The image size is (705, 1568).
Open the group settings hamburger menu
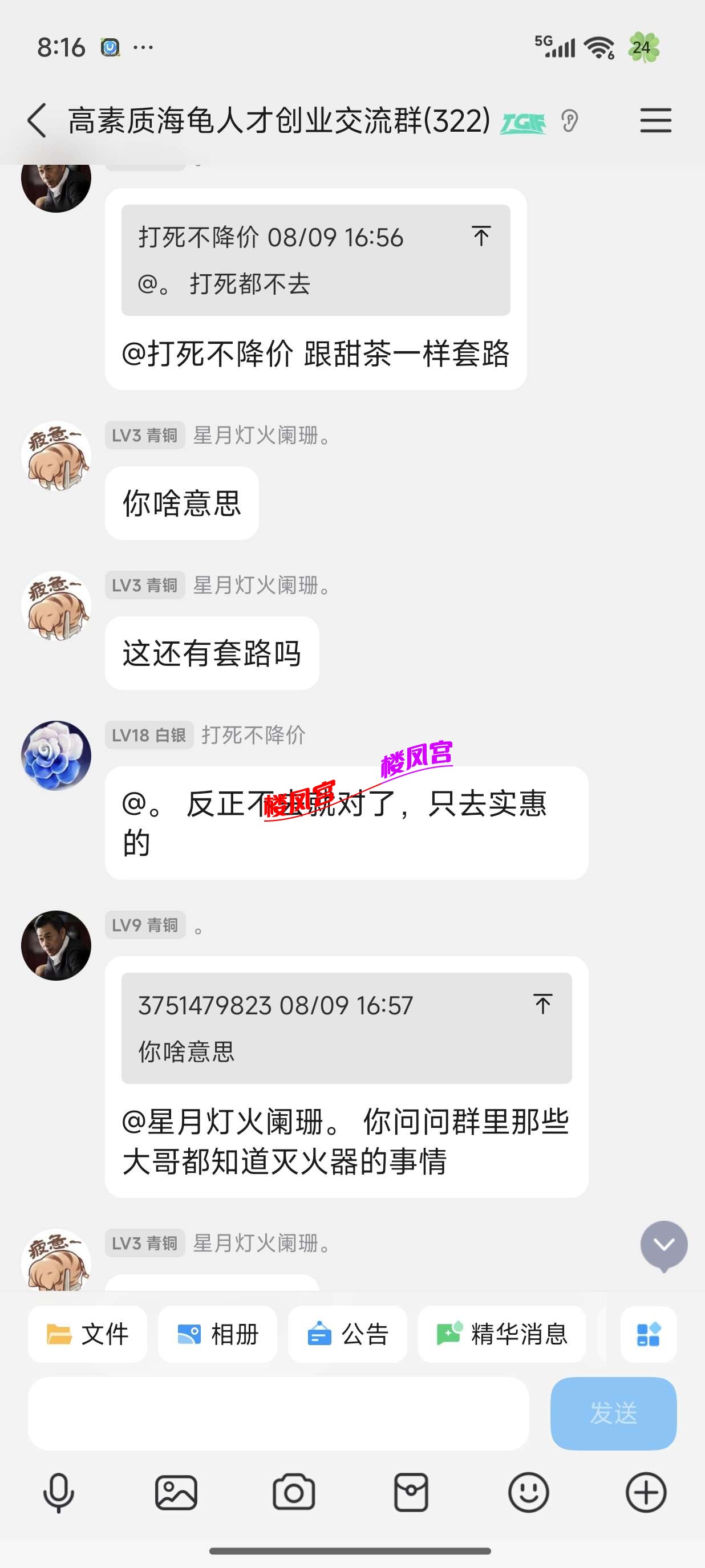coord(655,120)
